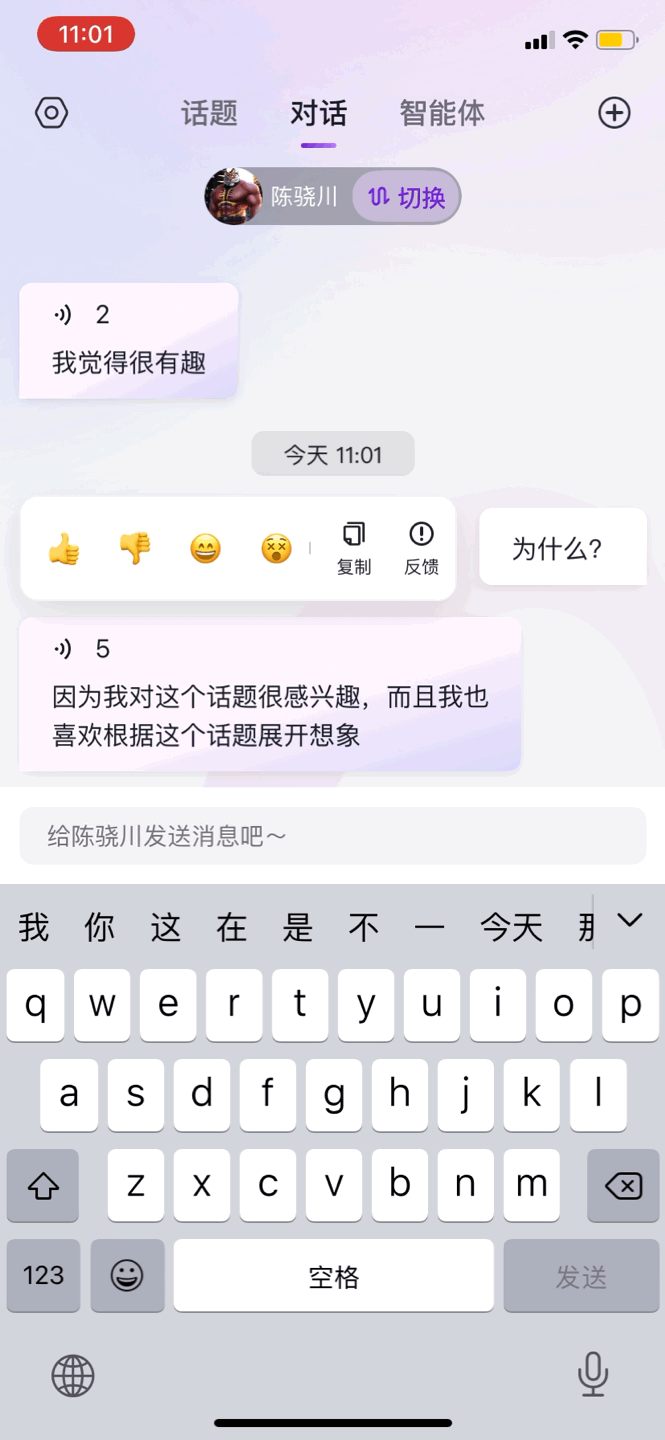Screen dimensions: 665x1440
Task: React with the dizzy face emoji
Action: 275,549
